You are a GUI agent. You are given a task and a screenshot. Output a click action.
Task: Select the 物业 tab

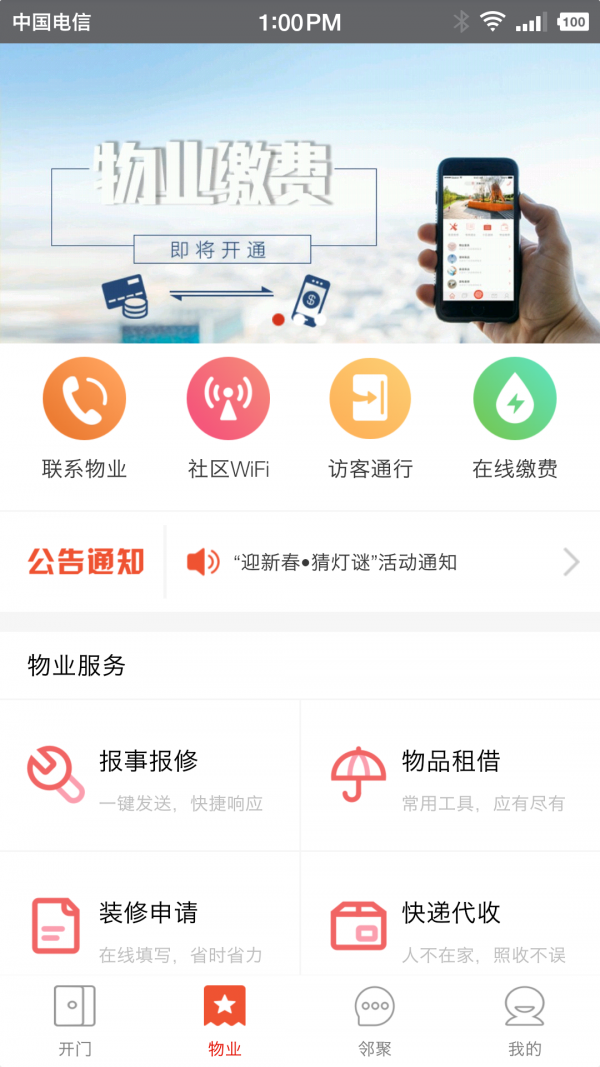point(225,1020)
